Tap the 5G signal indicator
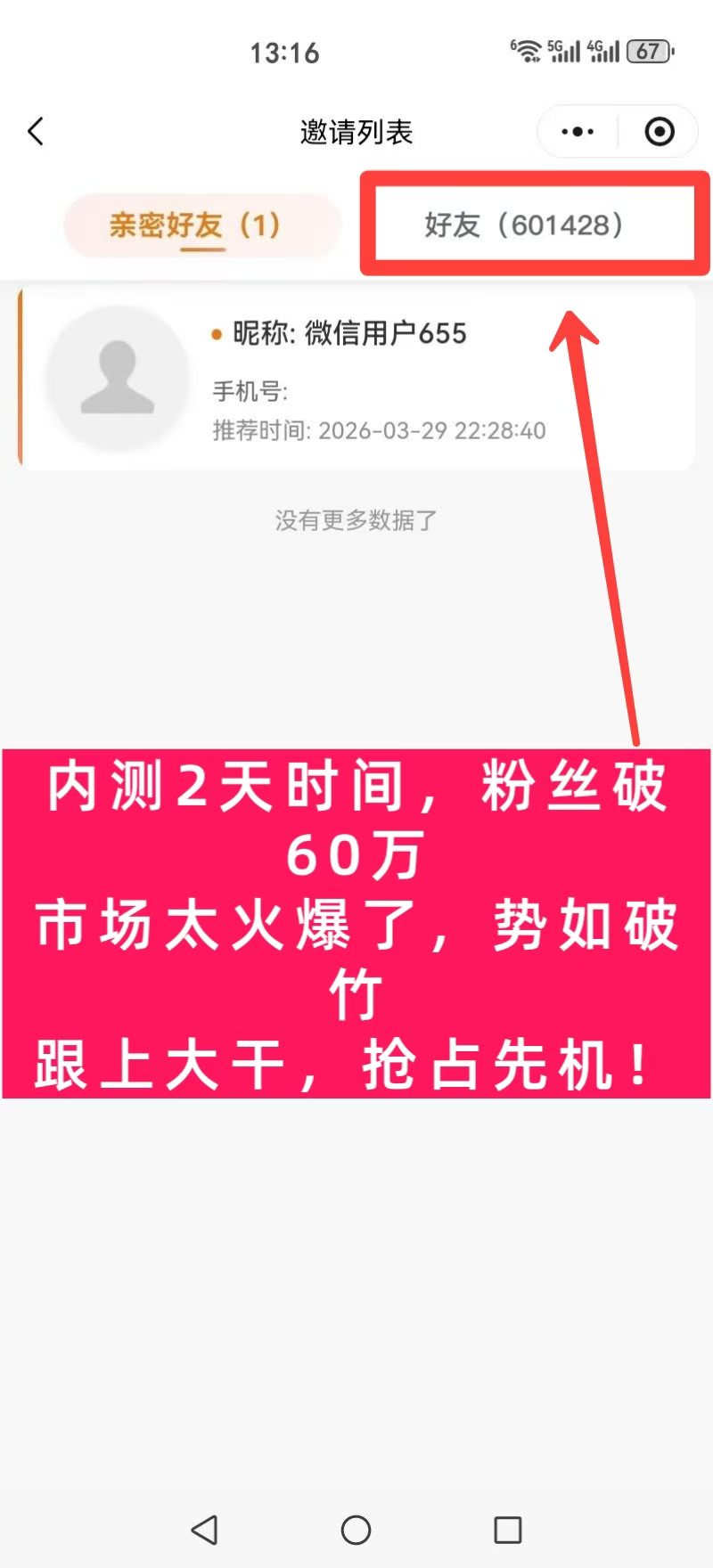 tap(565, 49)
